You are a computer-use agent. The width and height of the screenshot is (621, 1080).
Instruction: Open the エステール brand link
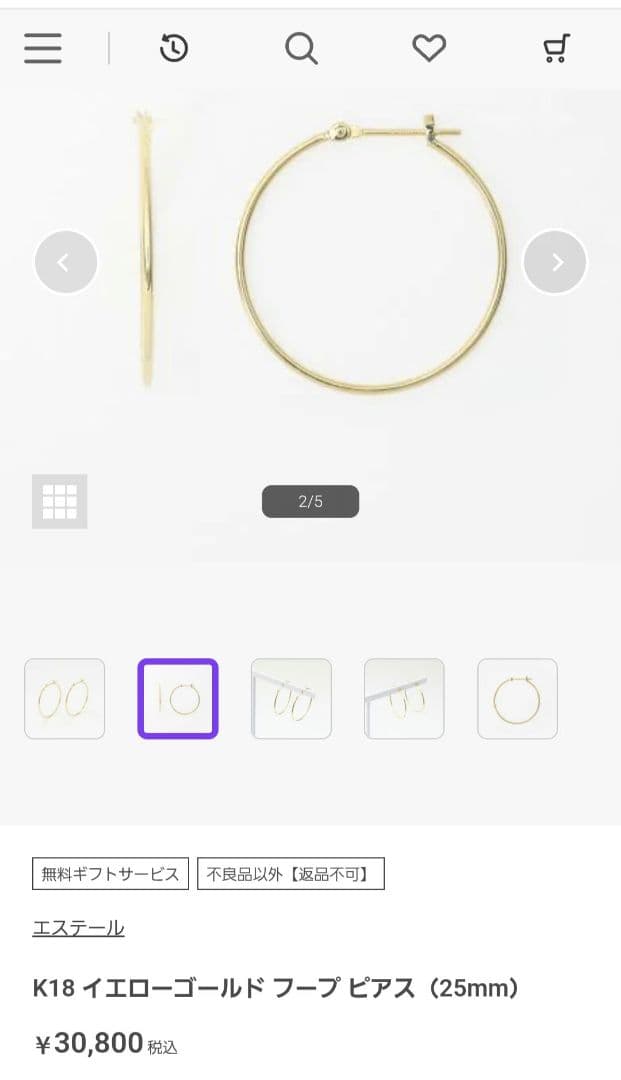coord(78,928)
